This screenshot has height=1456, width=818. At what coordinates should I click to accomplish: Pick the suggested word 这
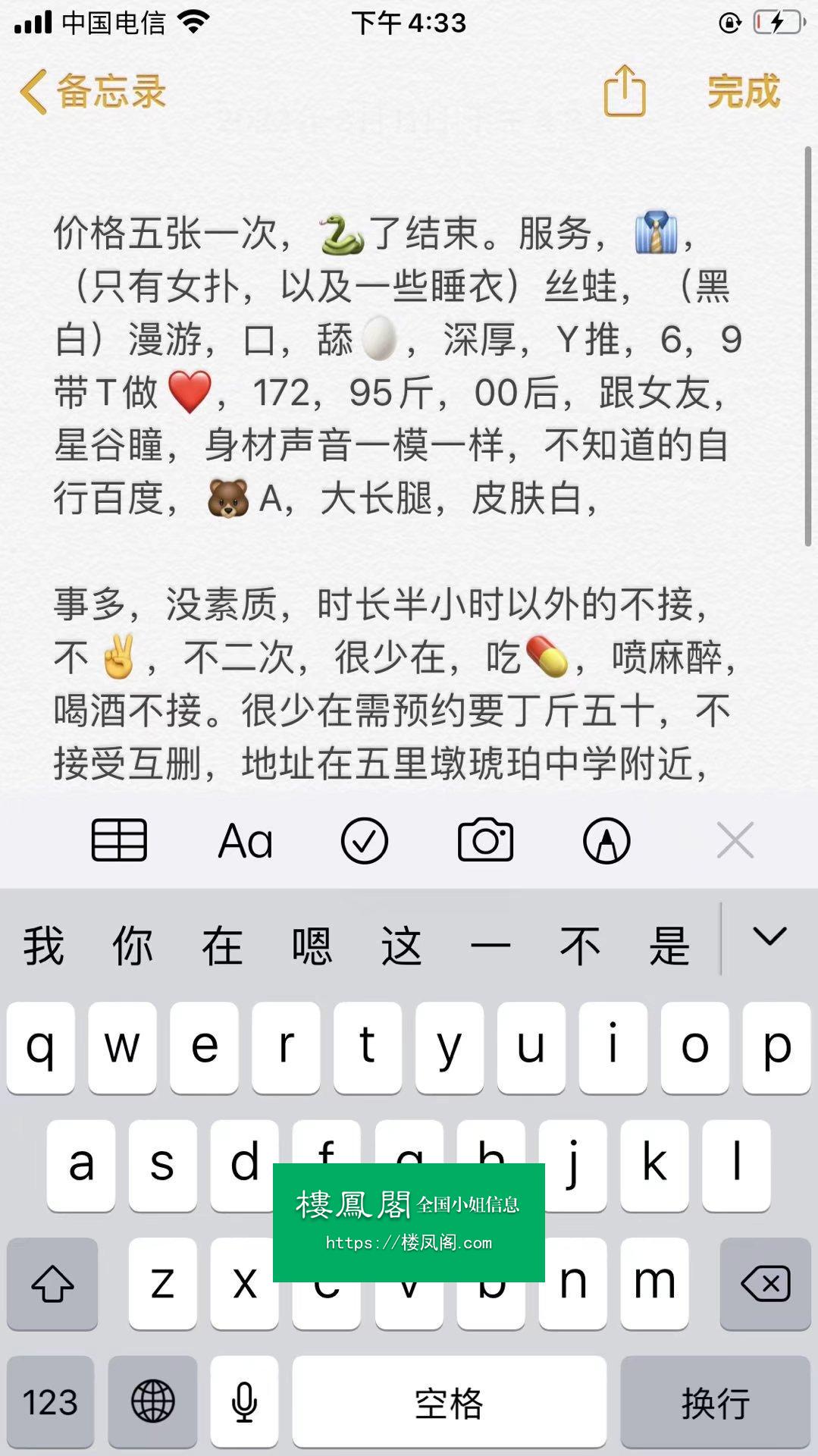pyautogui.click(x=401, y=946)
